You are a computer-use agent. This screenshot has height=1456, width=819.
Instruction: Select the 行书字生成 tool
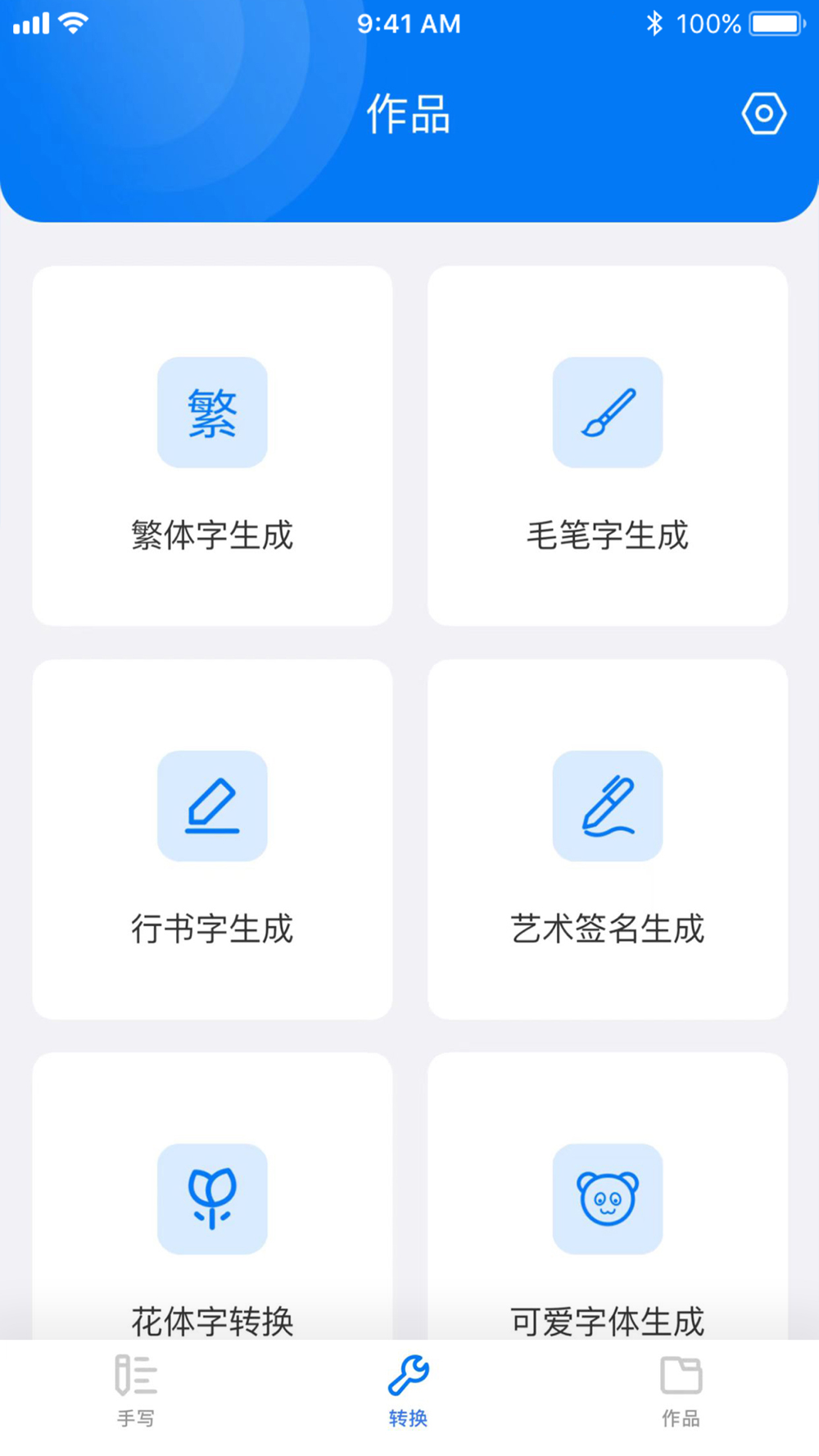pyautogui.click(x=212, y=839)
